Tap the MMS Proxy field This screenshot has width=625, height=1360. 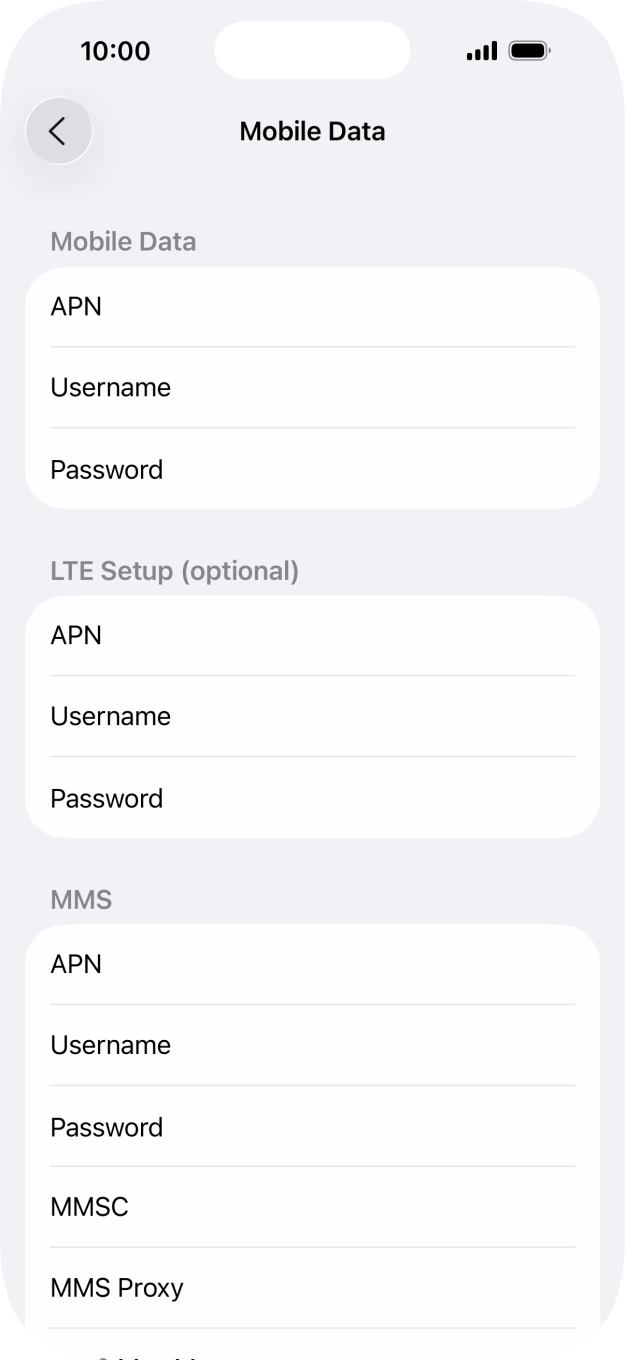tap(312, 1289)
